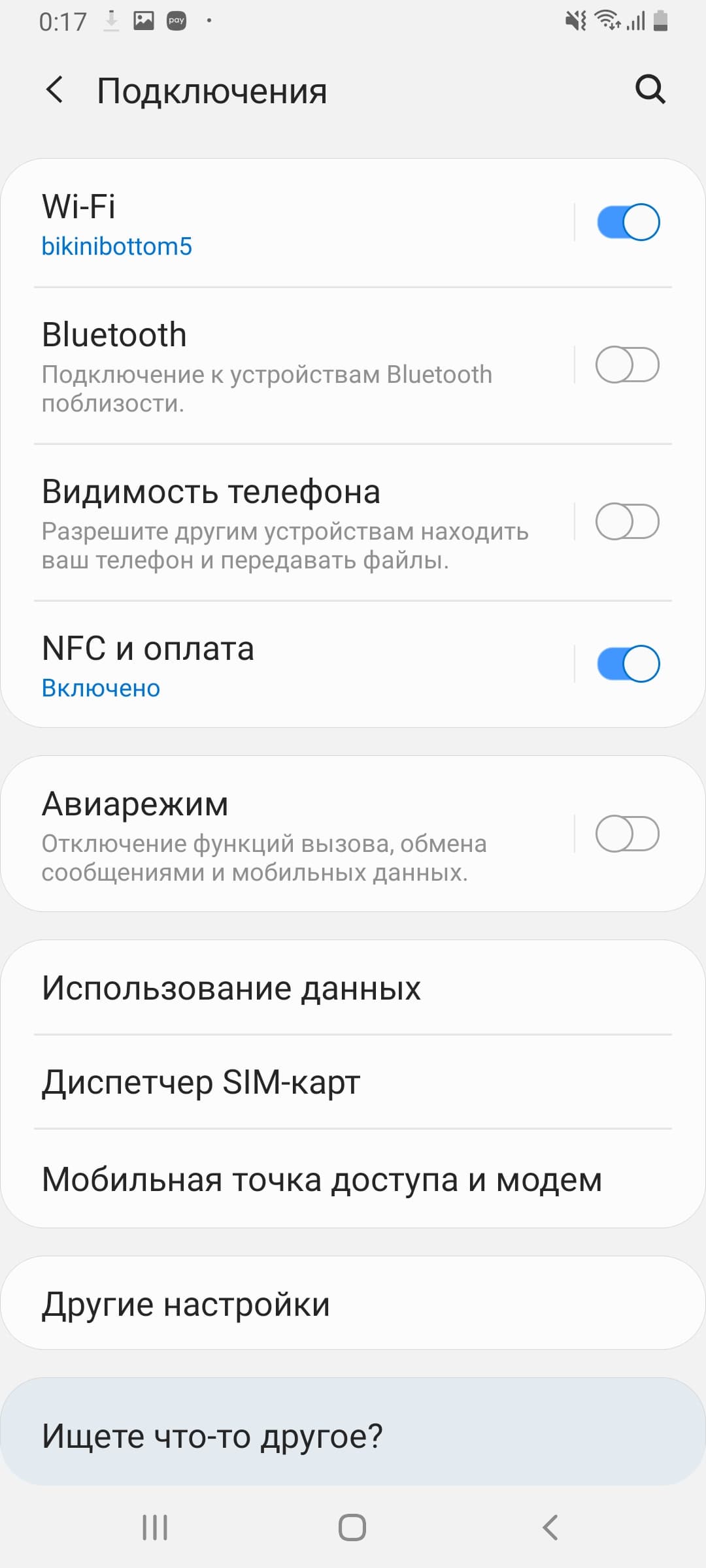Tap the system home button
706x1568 pixels.
tap(352, 1527)
